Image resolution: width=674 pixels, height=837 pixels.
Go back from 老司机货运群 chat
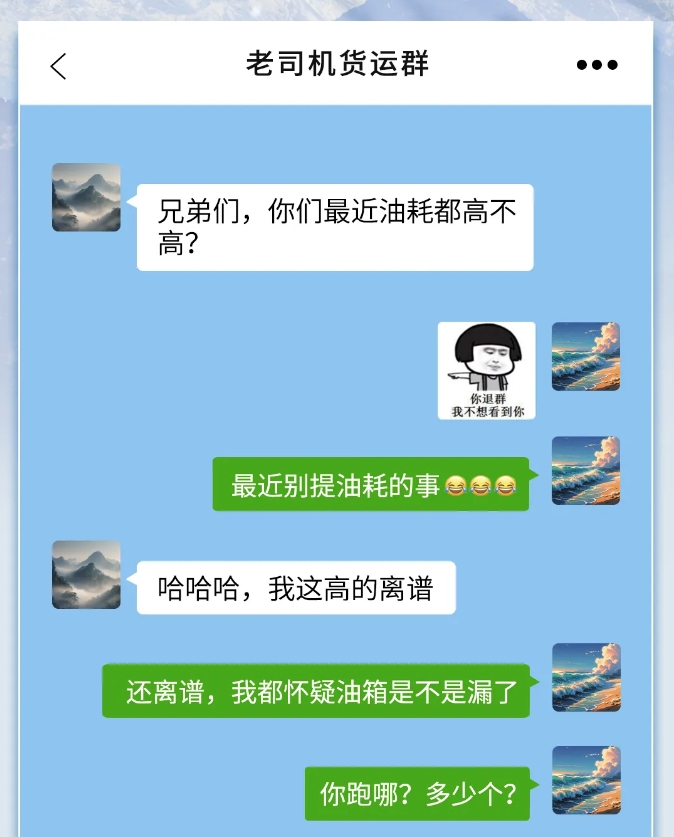coord(58,66)
